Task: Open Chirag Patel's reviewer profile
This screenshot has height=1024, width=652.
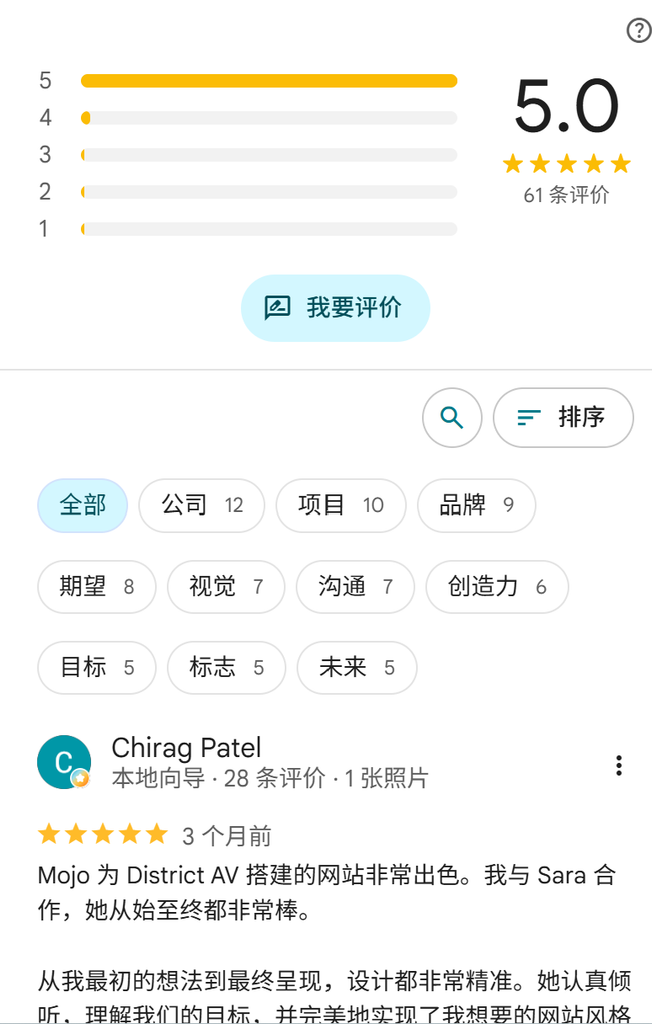Action: click(186, 748)
